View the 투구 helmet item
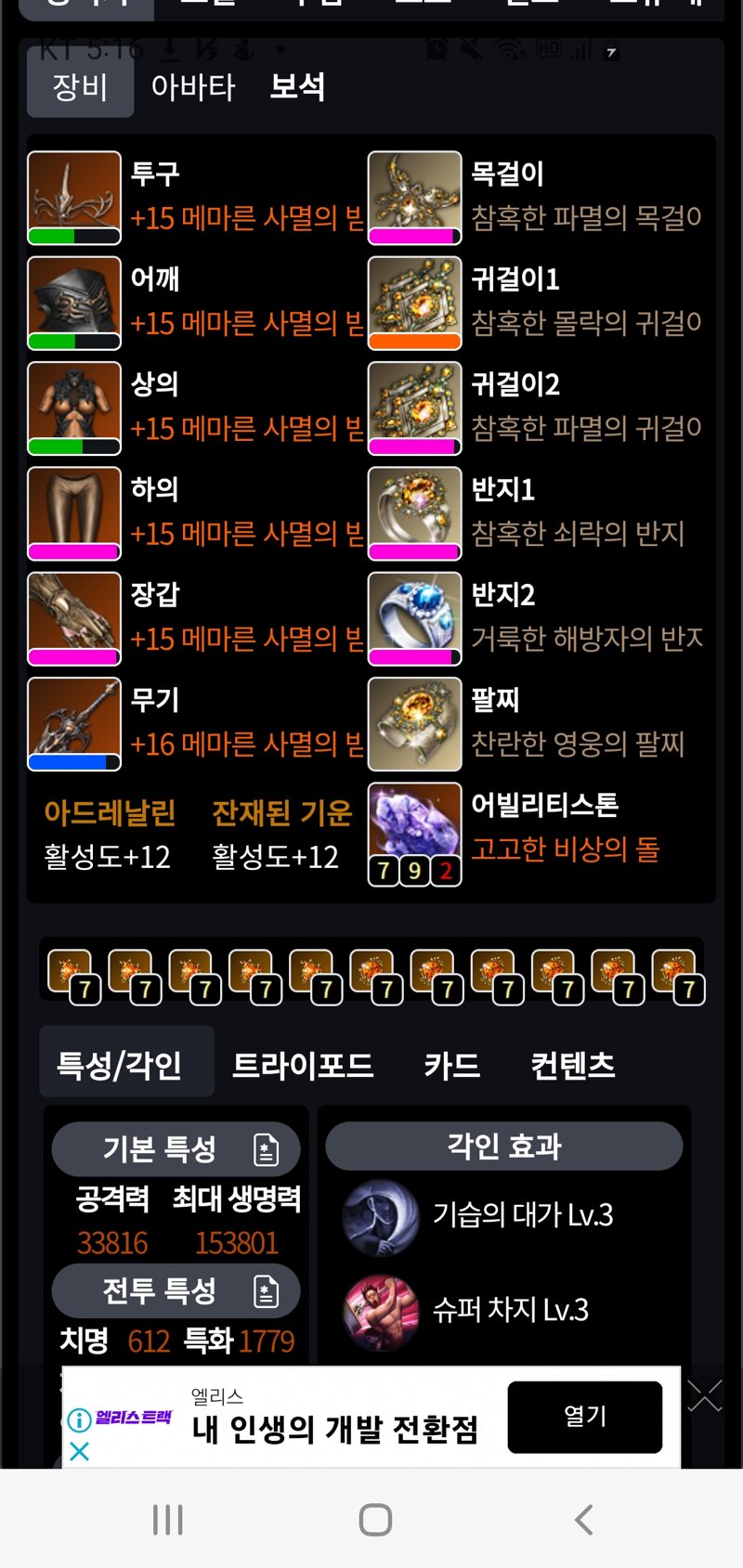The height and width of the screenshot is (1568, 743). pyautogui.click(x=74, y=198)
